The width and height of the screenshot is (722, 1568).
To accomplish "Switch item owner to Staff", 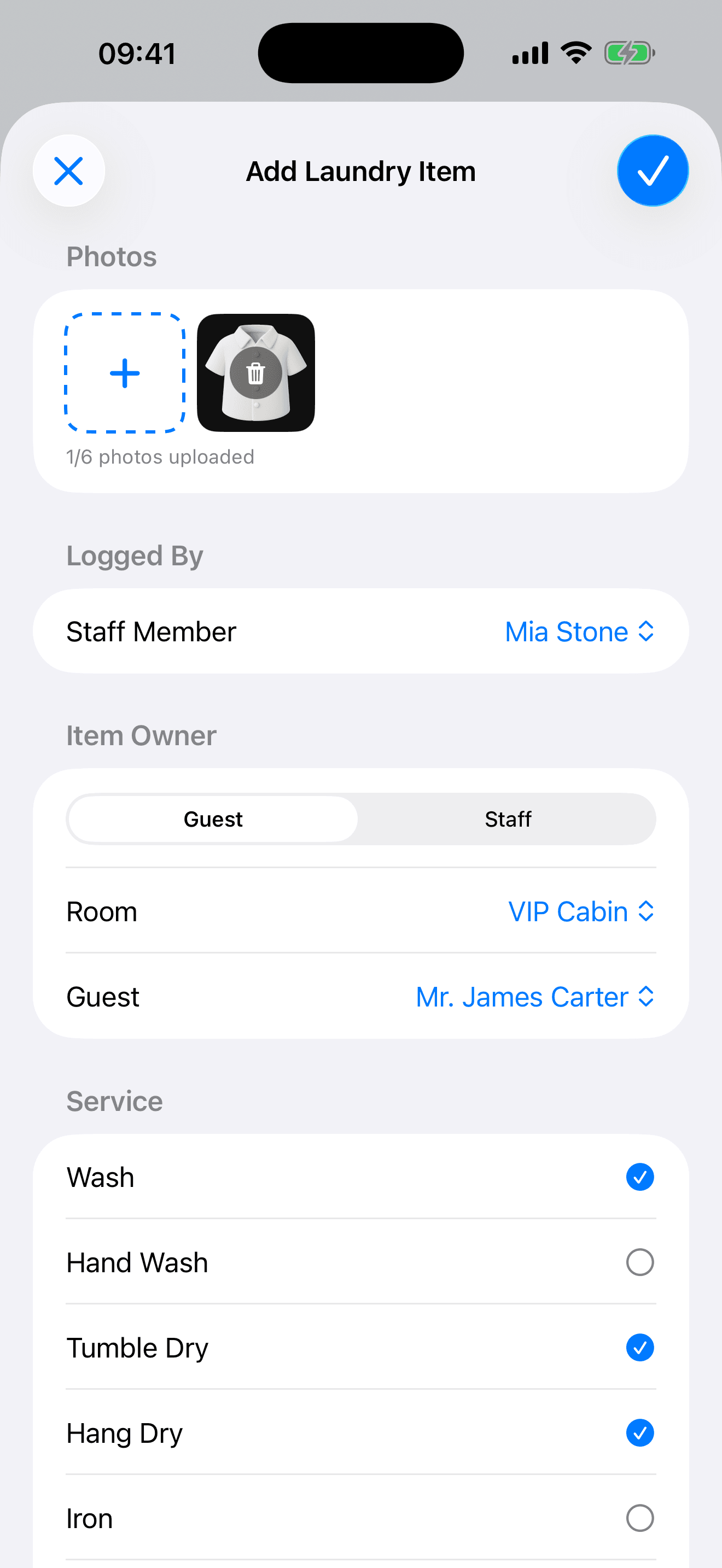I will click(508, 820).
